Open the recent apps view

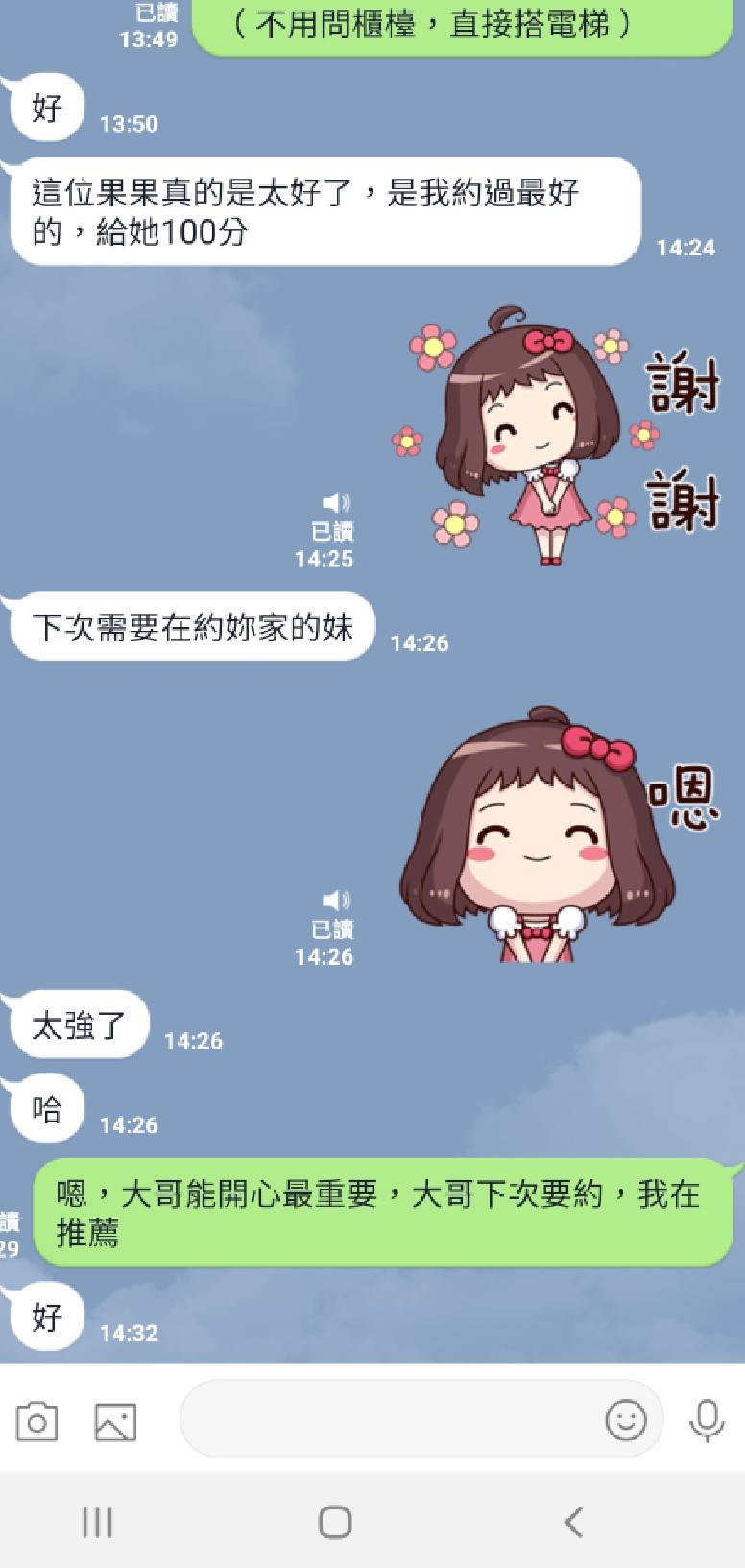tap(97, 1522)
